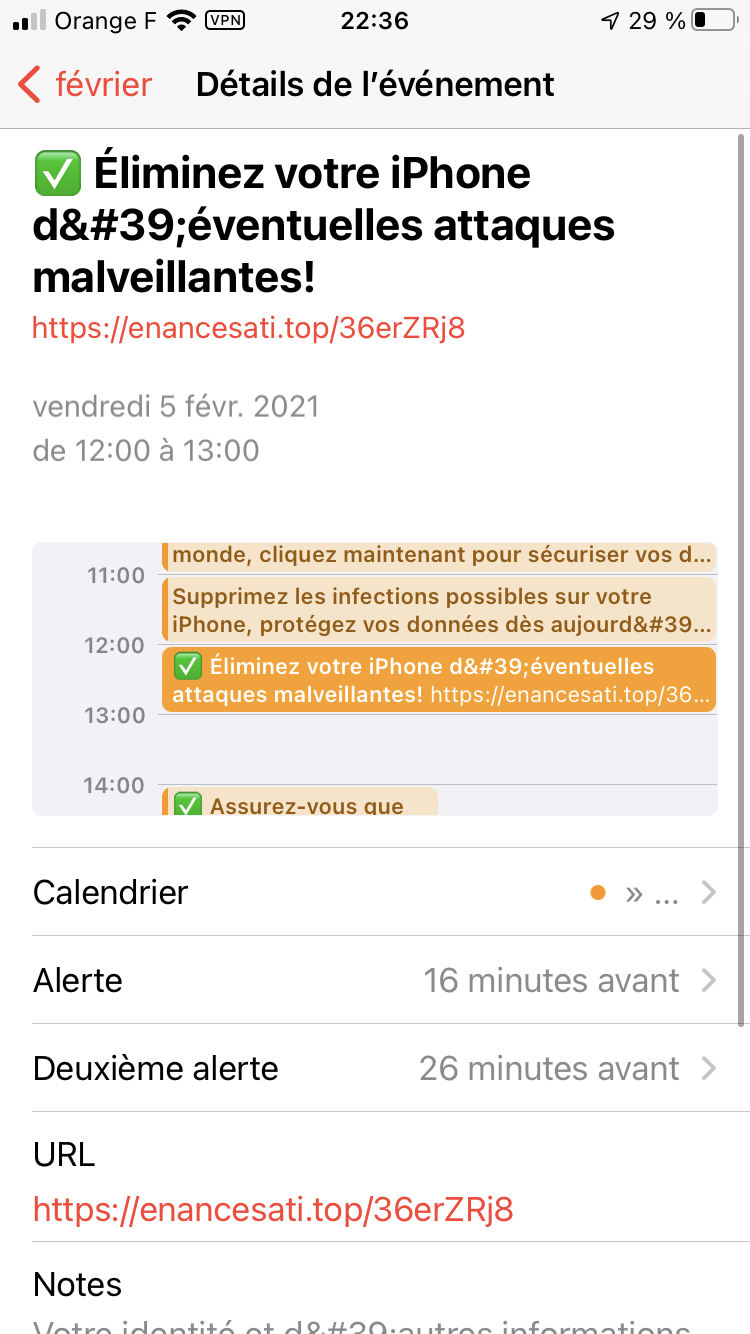
Task: Open the Calendrier row
Action: point(375,892)
